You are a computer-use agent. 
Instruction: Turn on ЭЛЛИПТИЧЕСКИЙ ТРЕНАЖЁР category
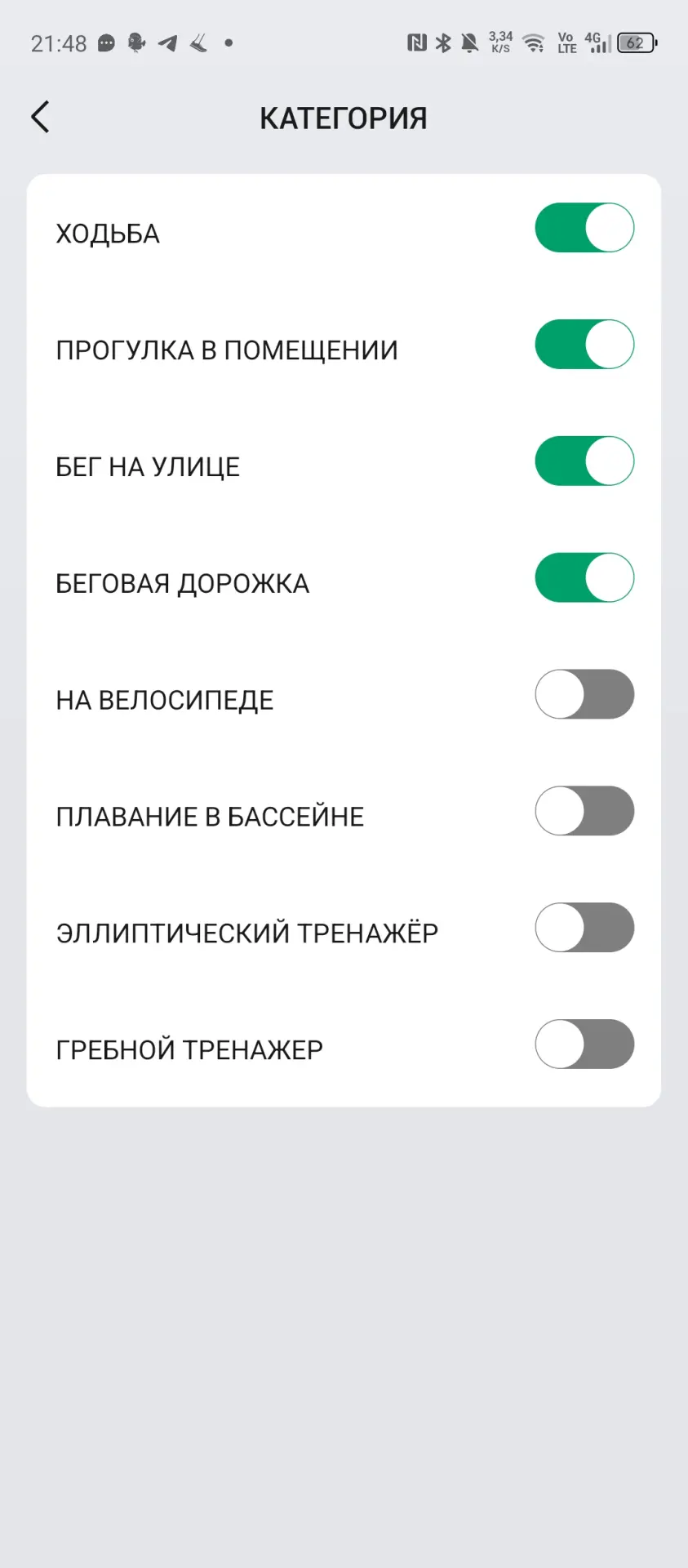584,927
